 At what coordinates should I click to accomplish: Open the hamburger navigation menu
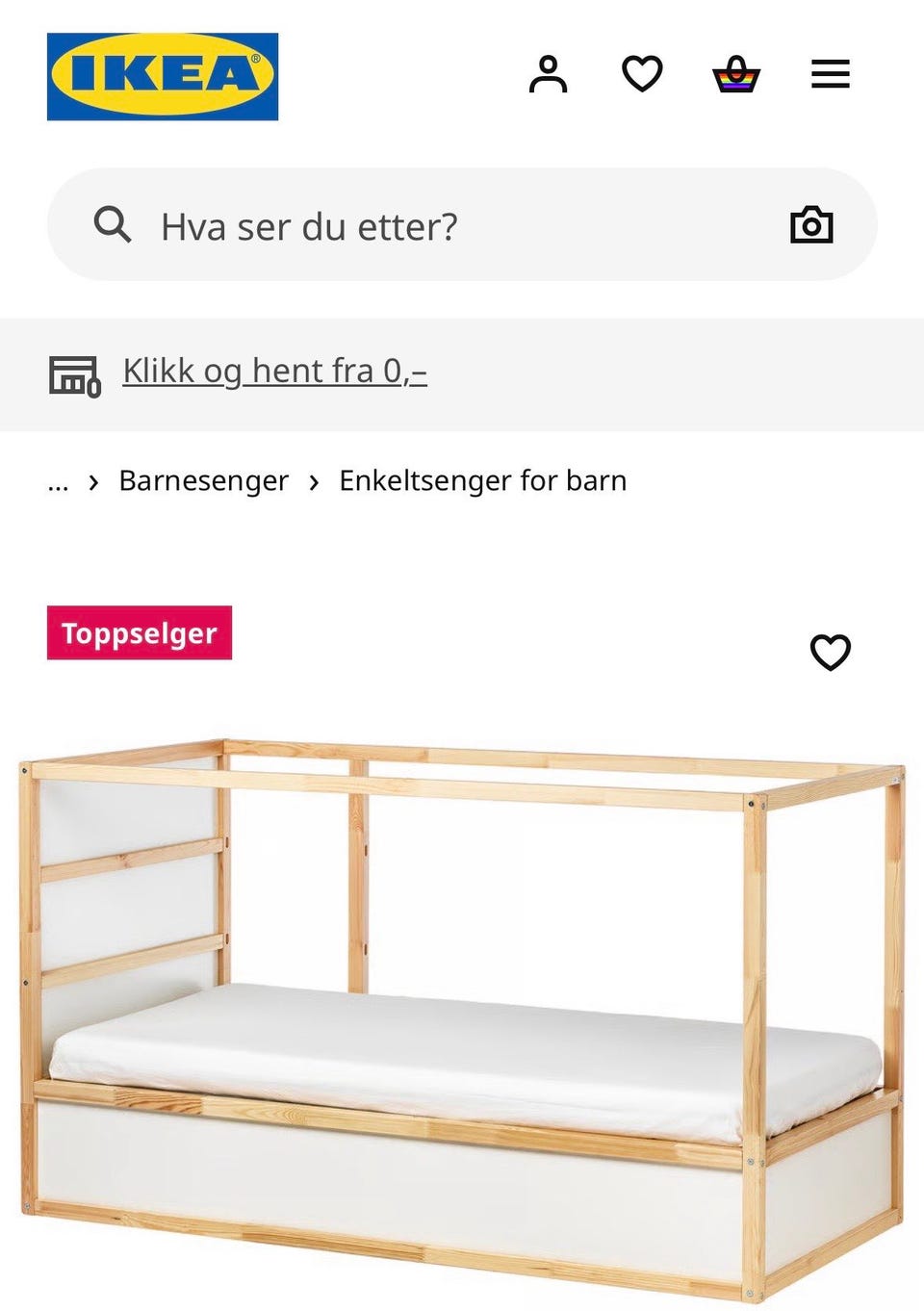[830, 74]
